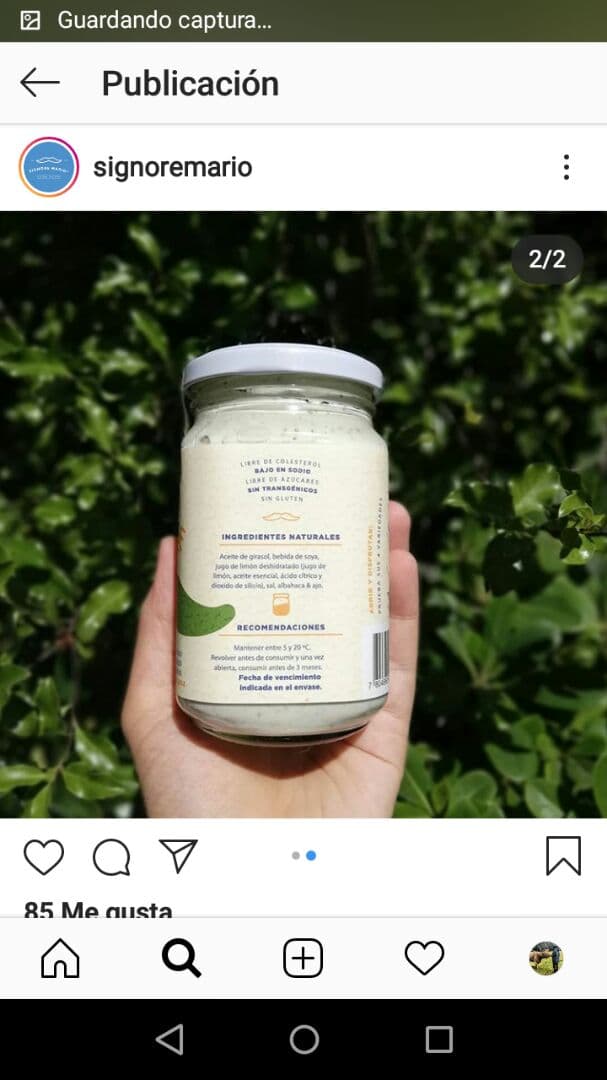Open the post overflow menu
The image size is (607, 1080).
point(566,167)
